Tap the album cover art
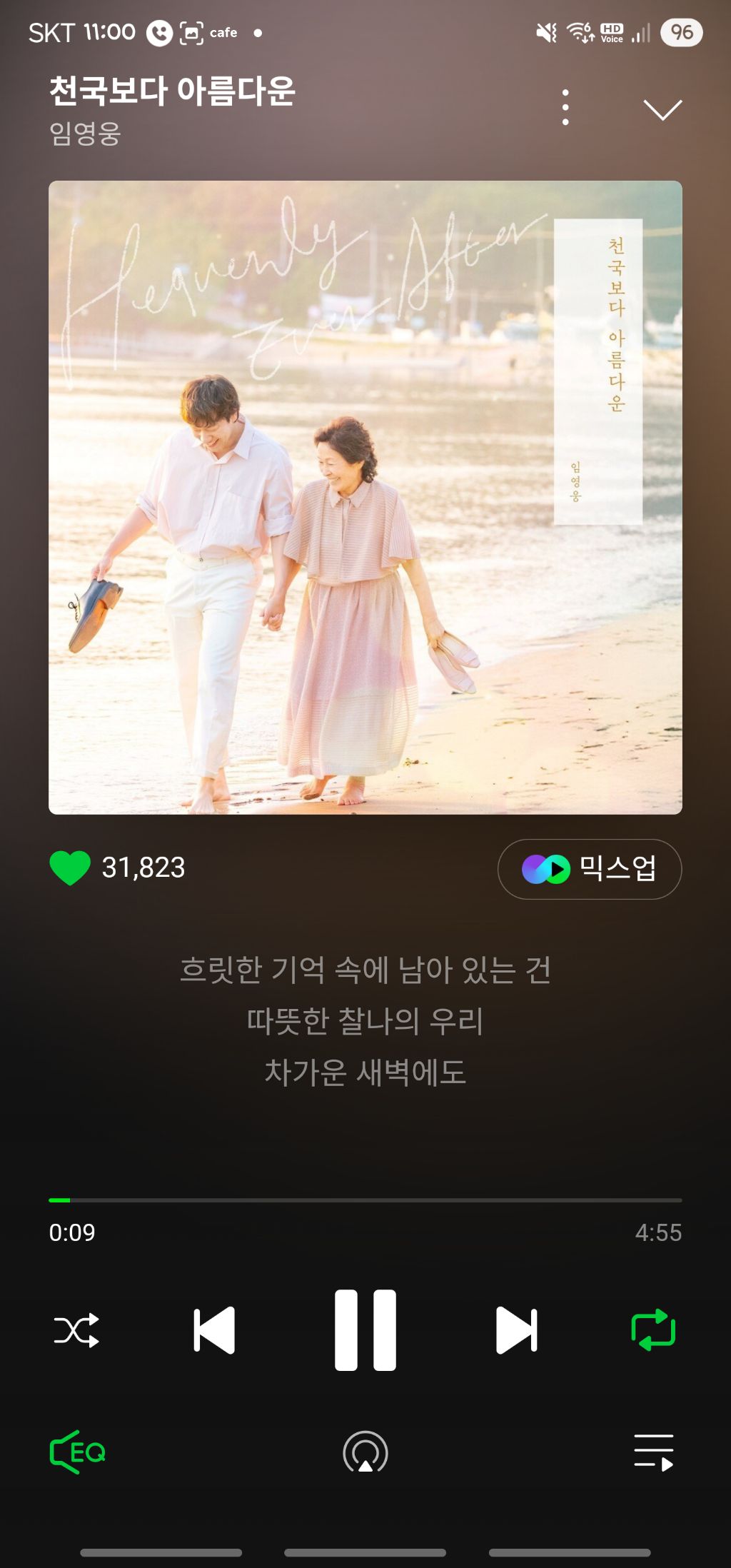The height and width of the screenshot is (1568, 731). 365,498
